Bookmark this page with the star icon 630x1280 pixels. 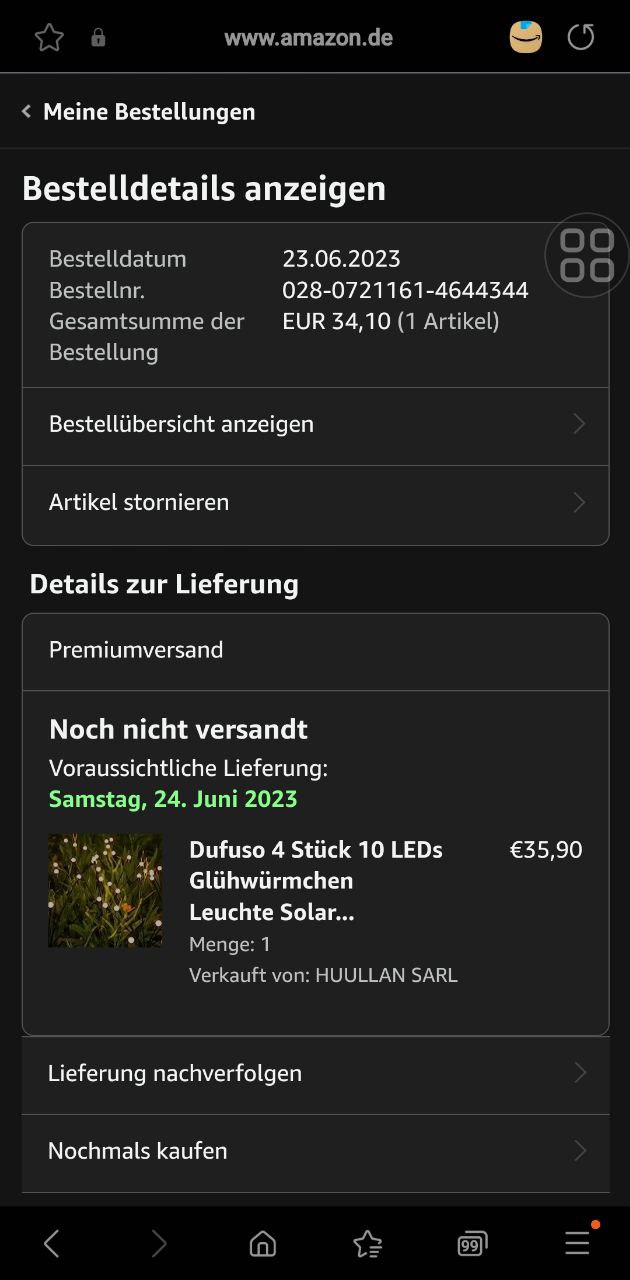[49, 38]
